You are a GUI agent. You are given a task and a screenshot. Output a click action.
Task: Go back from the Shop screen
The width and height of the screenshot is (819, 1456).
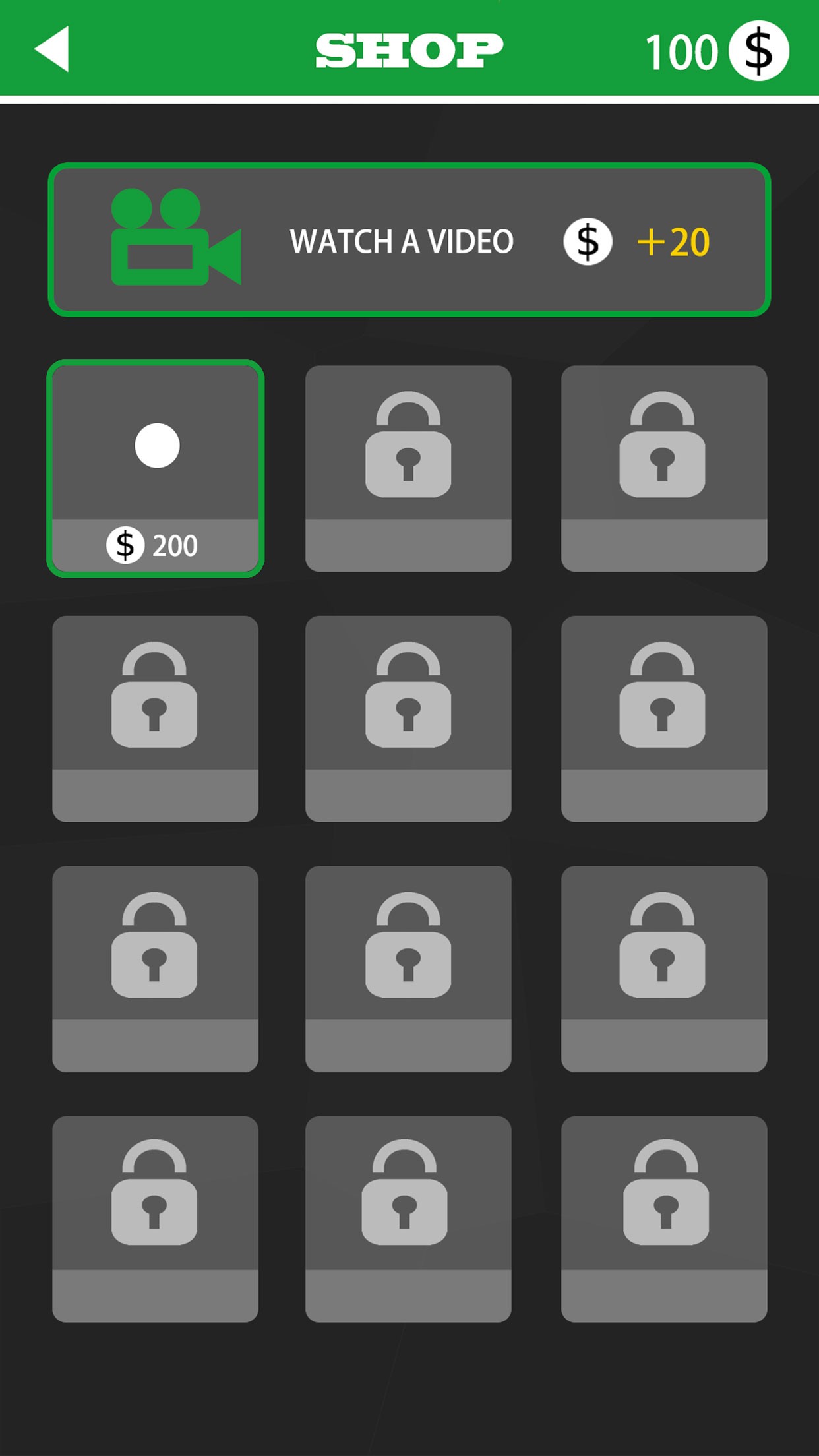53,49
